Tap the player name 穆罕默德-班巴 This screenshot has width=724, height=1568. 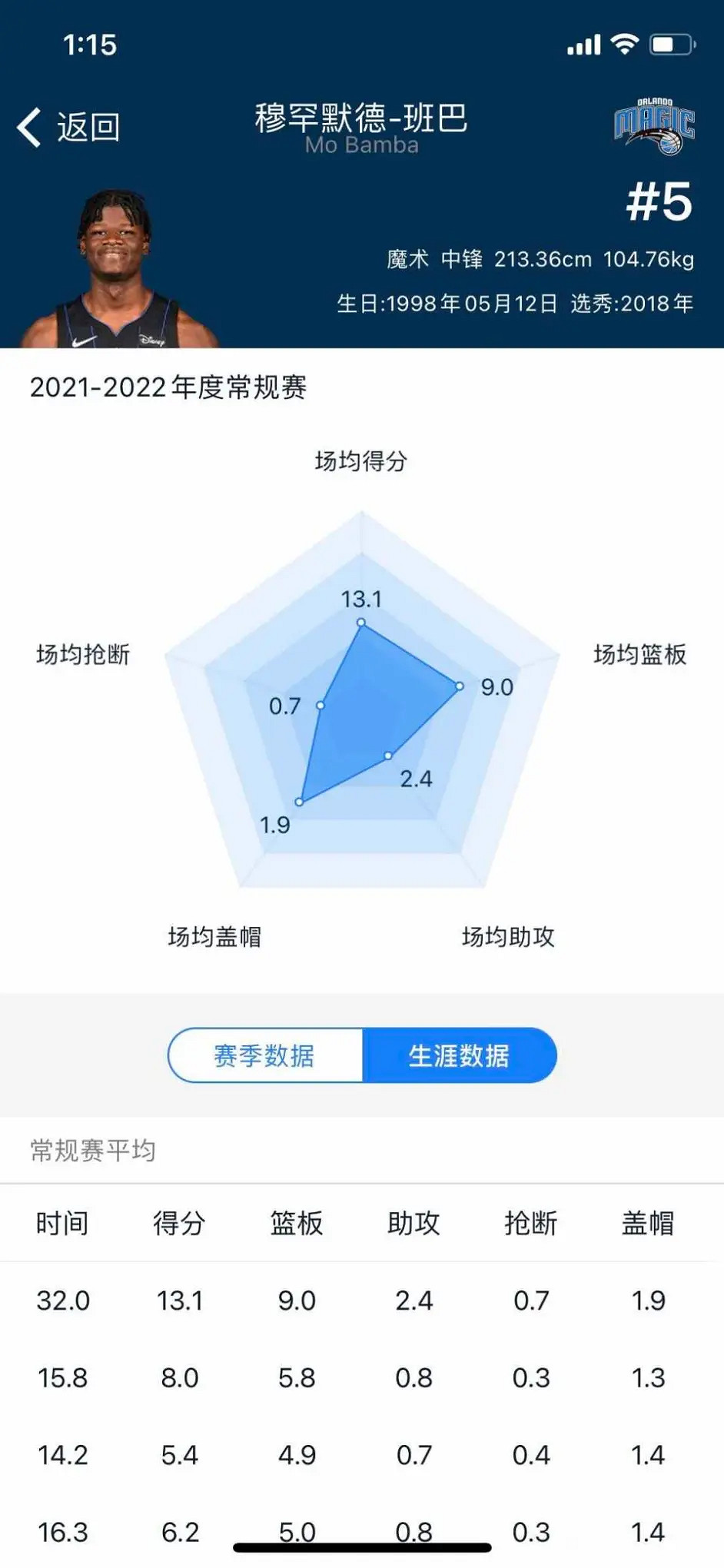coord(361,119)
